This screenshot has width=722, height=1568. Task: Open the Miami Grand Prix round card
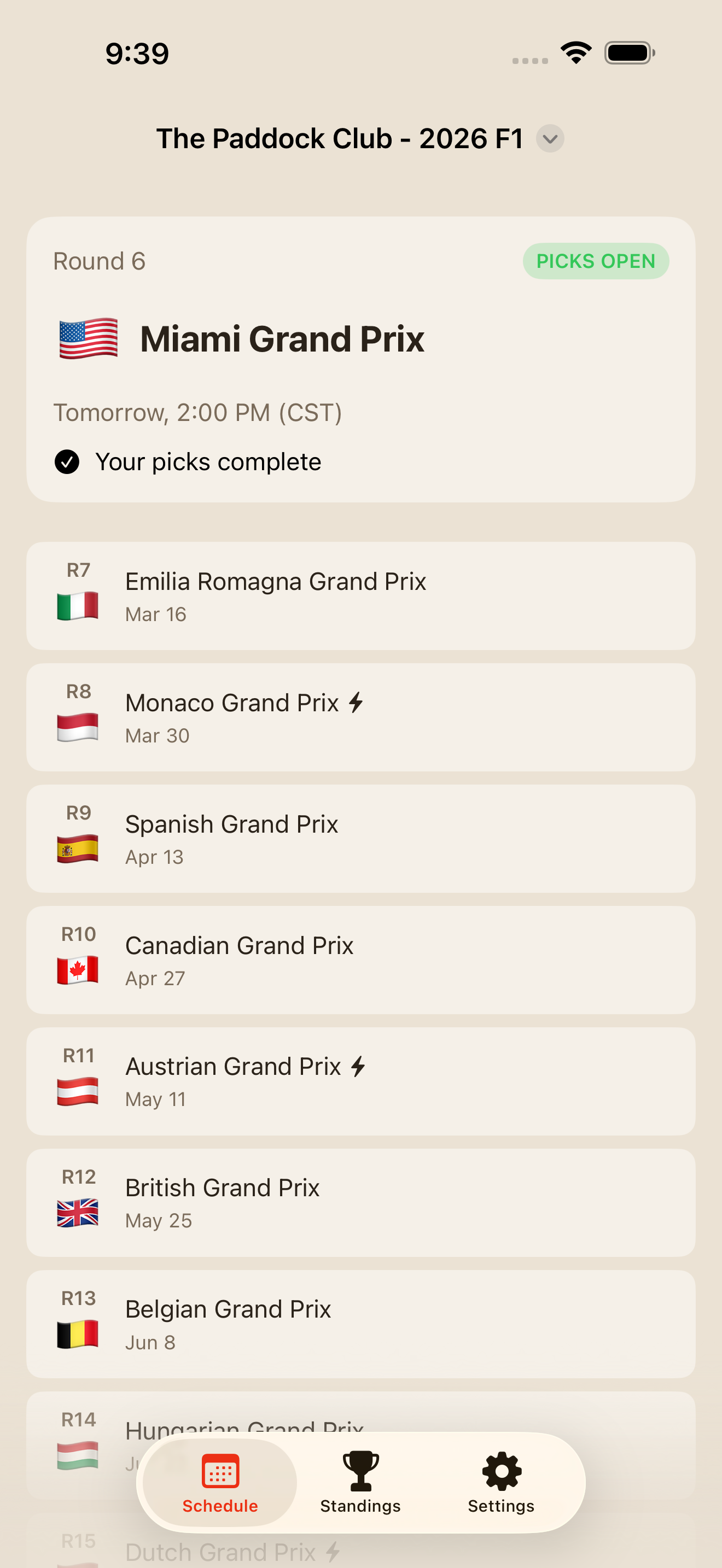coord(361,359)
